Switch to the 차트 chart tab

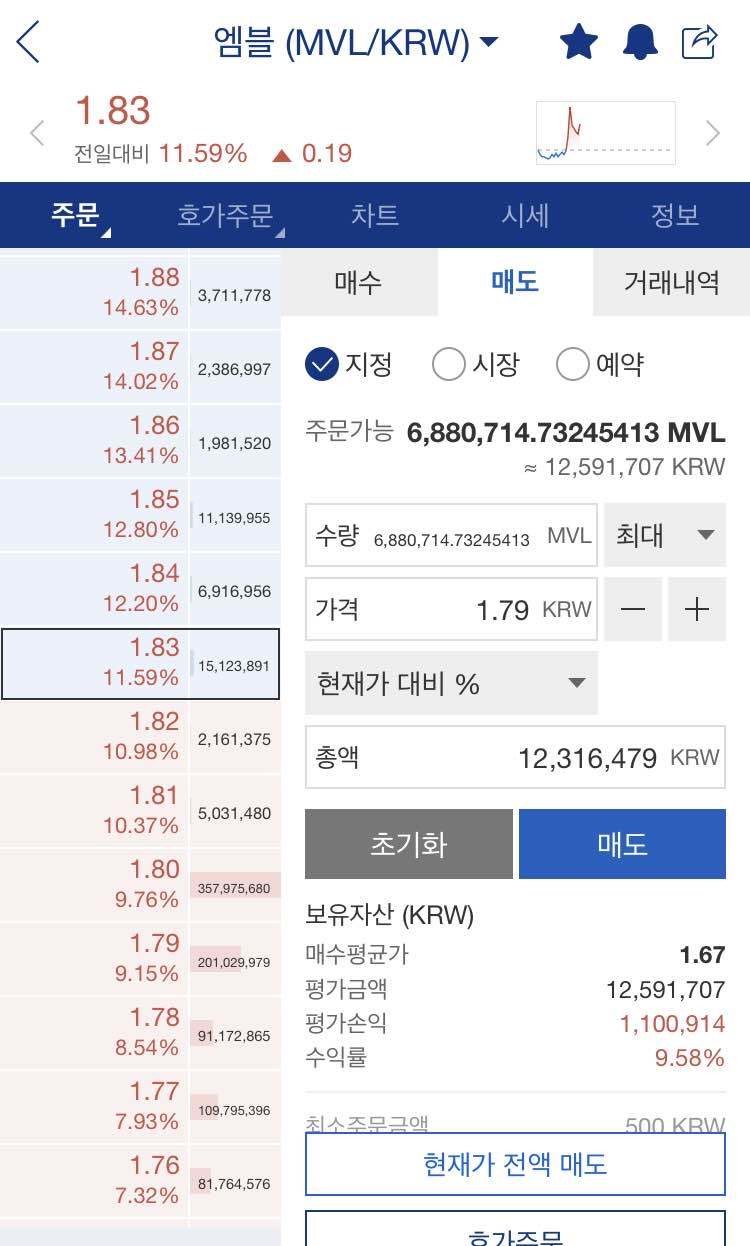coord(375,215)
